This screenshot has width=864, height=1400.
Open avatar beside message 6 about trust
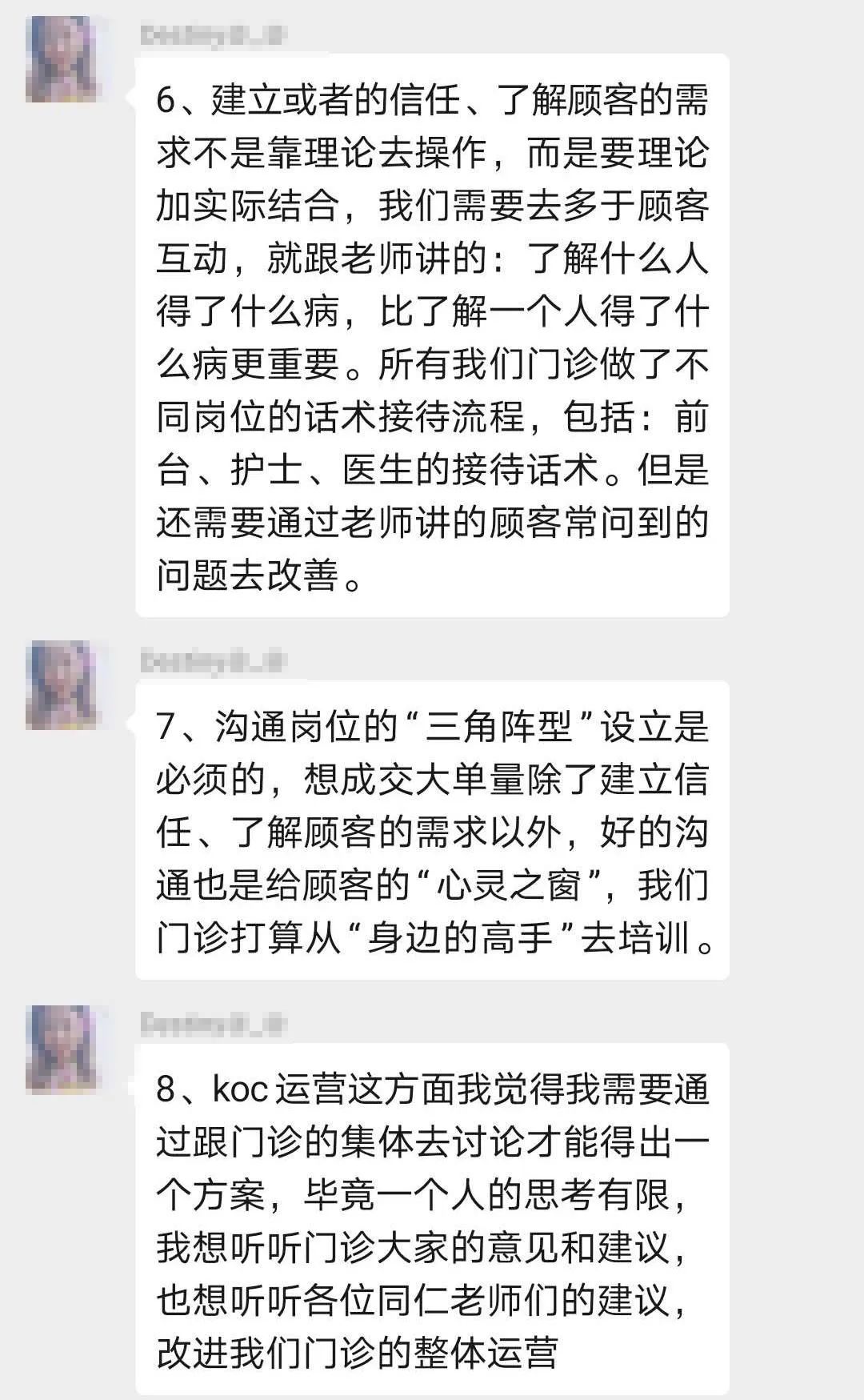[x=62, y=61]
